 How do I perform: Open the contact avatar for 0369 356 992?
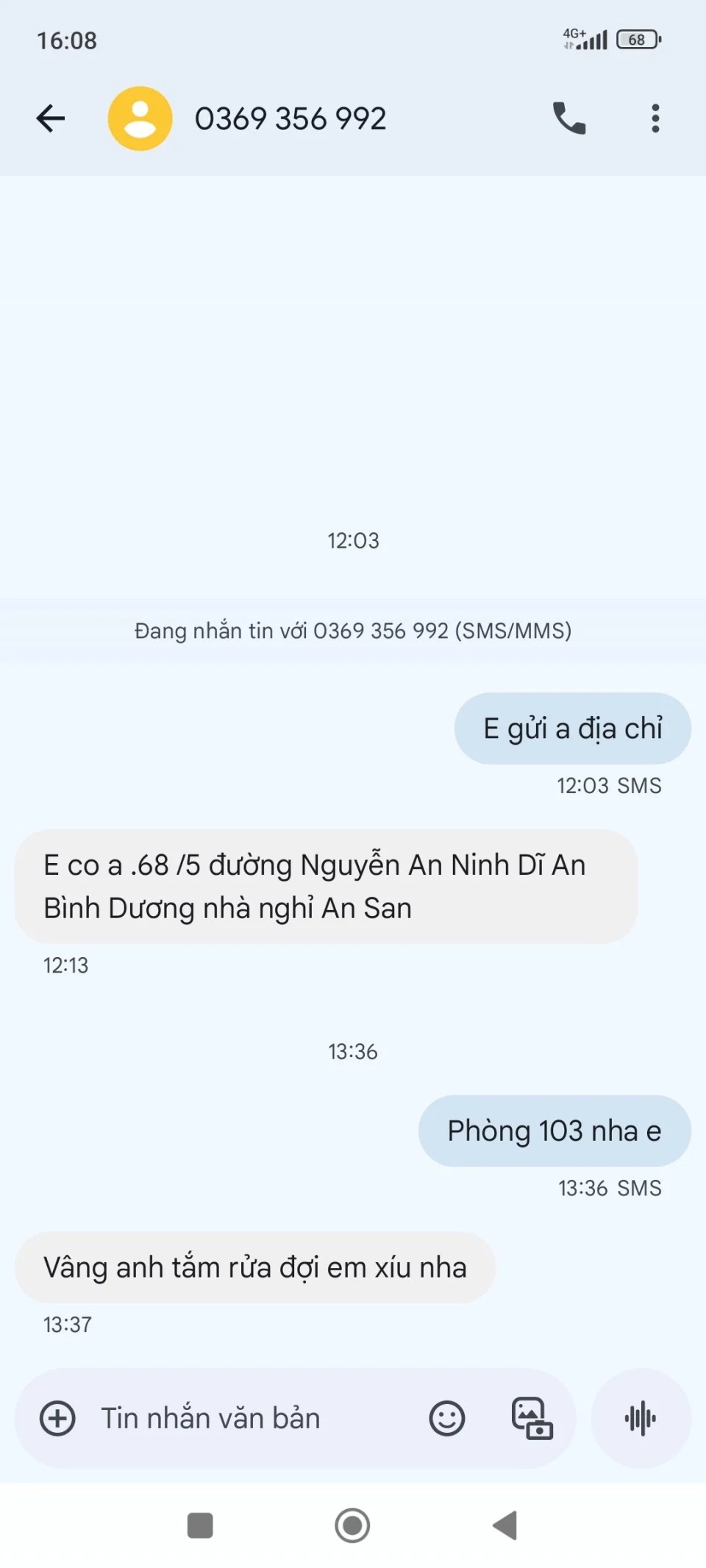pos(140,118)
